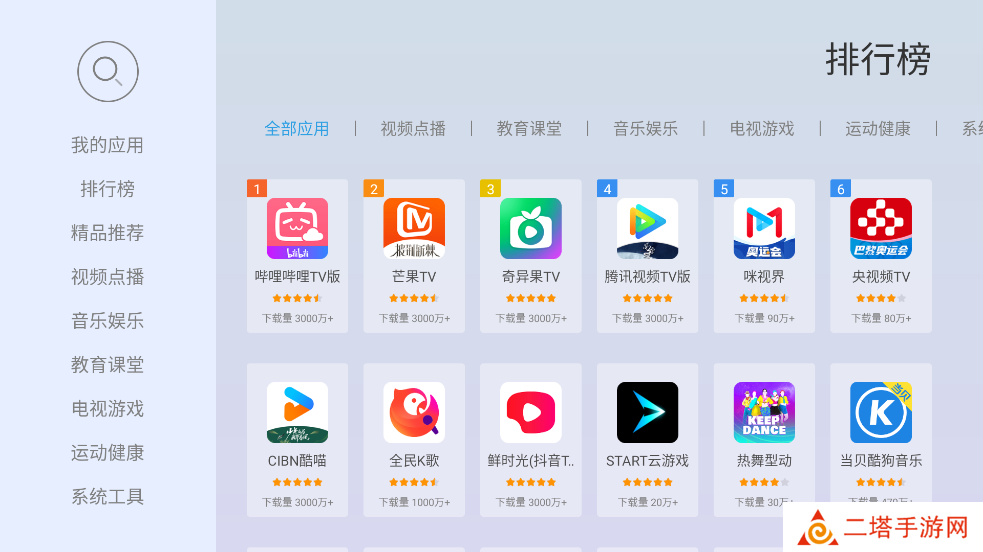Open 精品推荐 section

click(107, 233)
